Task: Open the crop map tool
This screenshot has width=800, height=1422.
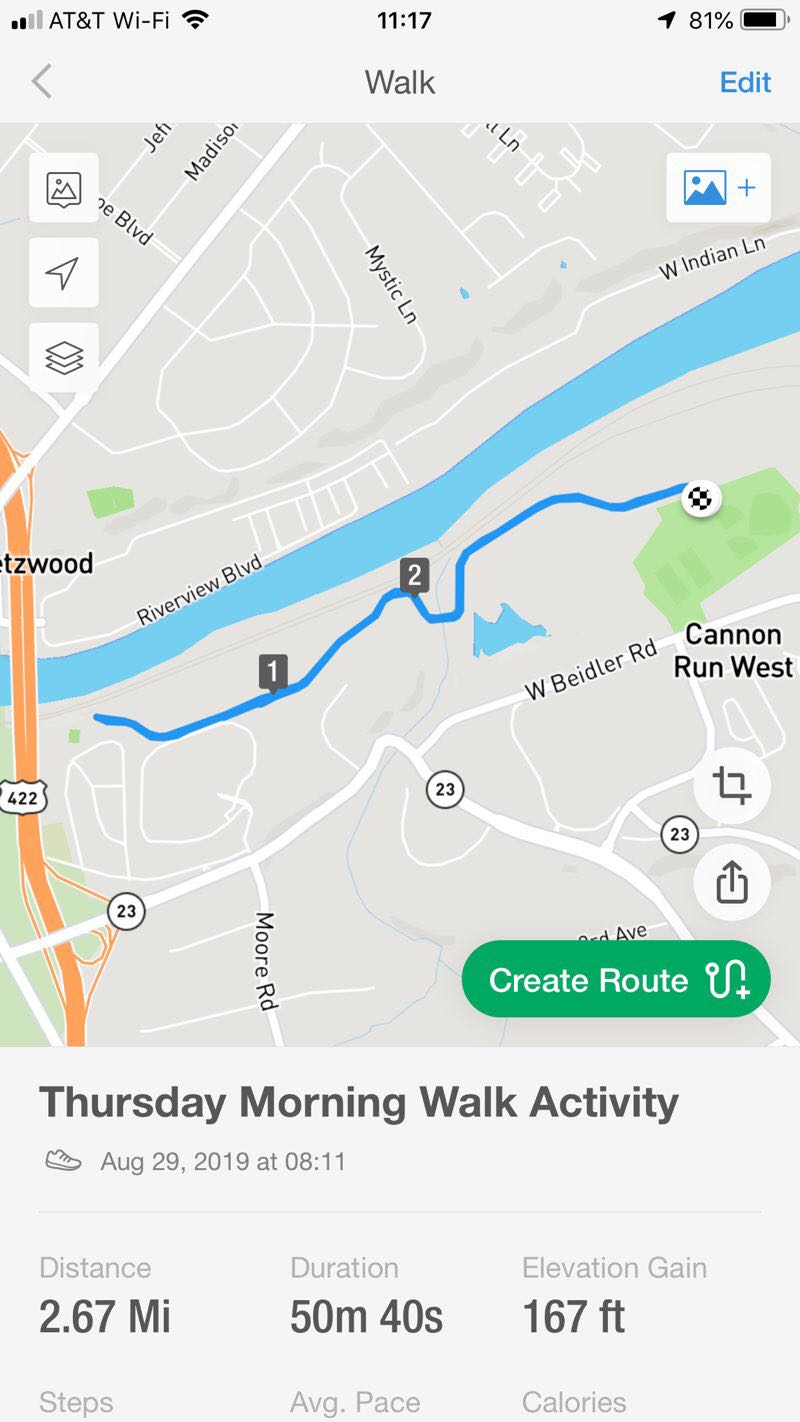Action: (x=732, y=786)
